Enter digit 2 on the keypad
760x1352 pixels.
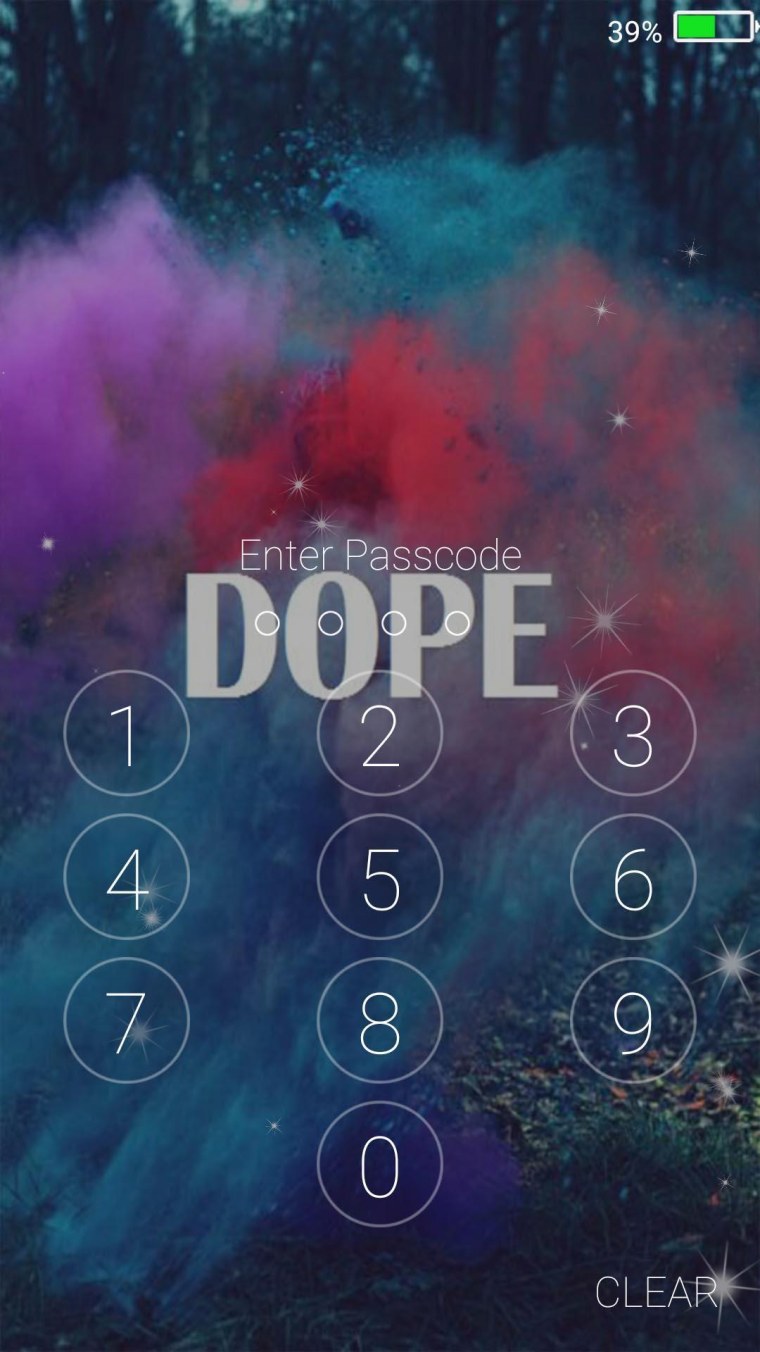pos(380,733)
